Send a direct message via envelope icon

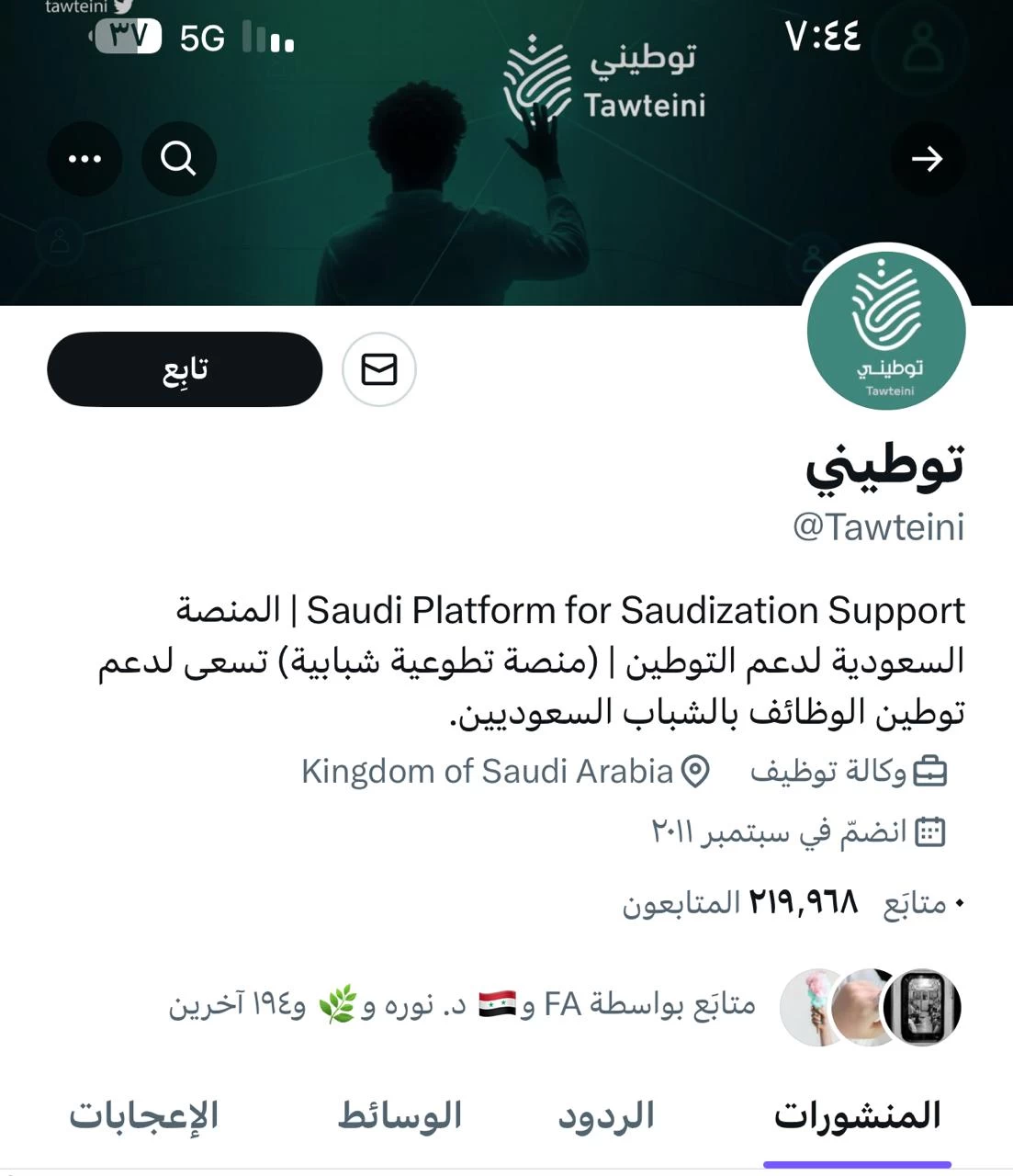pos(379,369)
